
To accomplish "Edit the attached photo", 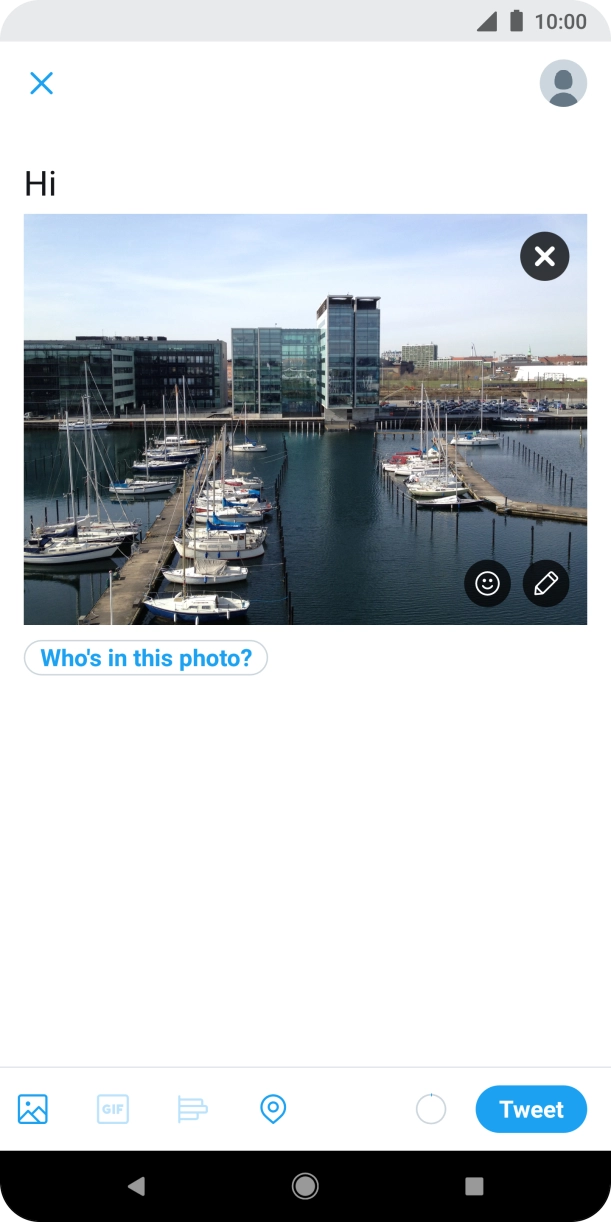I will pyautogui.click(x=546, y=583).
